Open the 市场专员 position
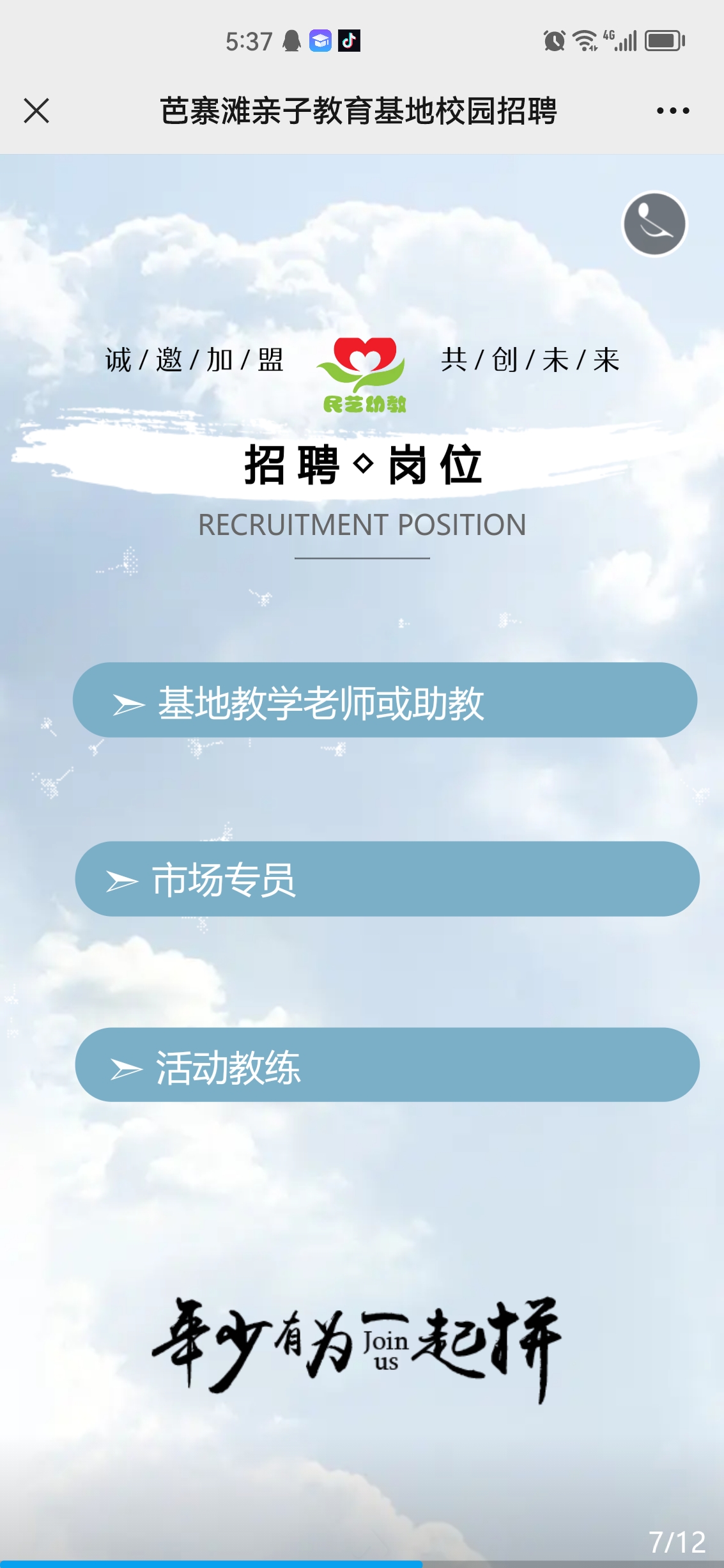 click(x=387, y=880)
